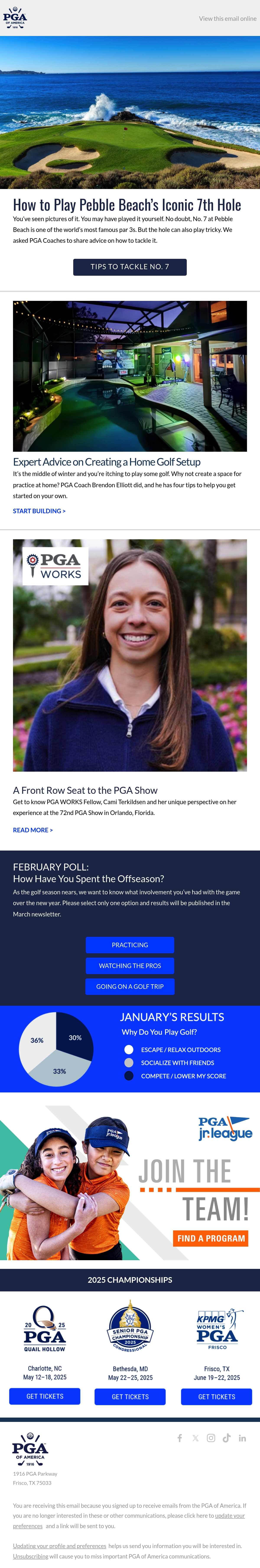Tap Find a Program button
260x1568 pixels.
pos(211,1238)
